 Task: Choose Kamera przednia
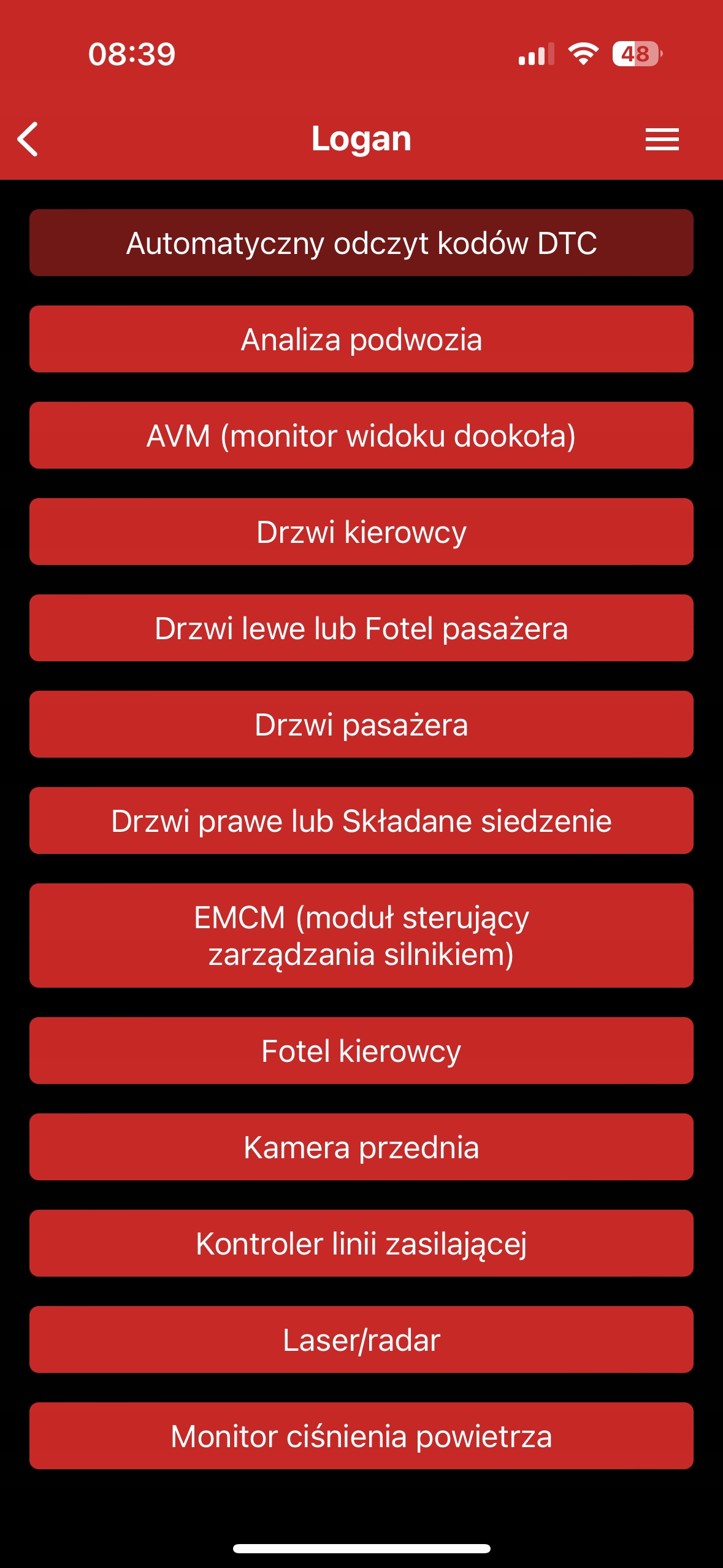click(361, 1147)
